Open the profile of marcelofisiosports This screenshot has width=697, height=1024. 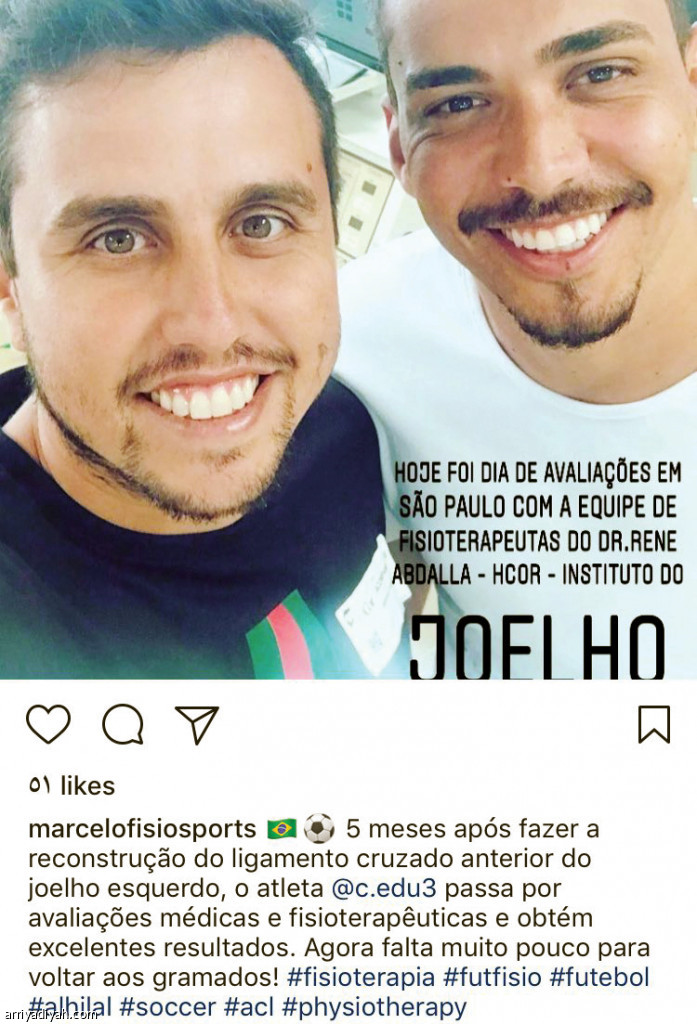(x=142, y=829)
